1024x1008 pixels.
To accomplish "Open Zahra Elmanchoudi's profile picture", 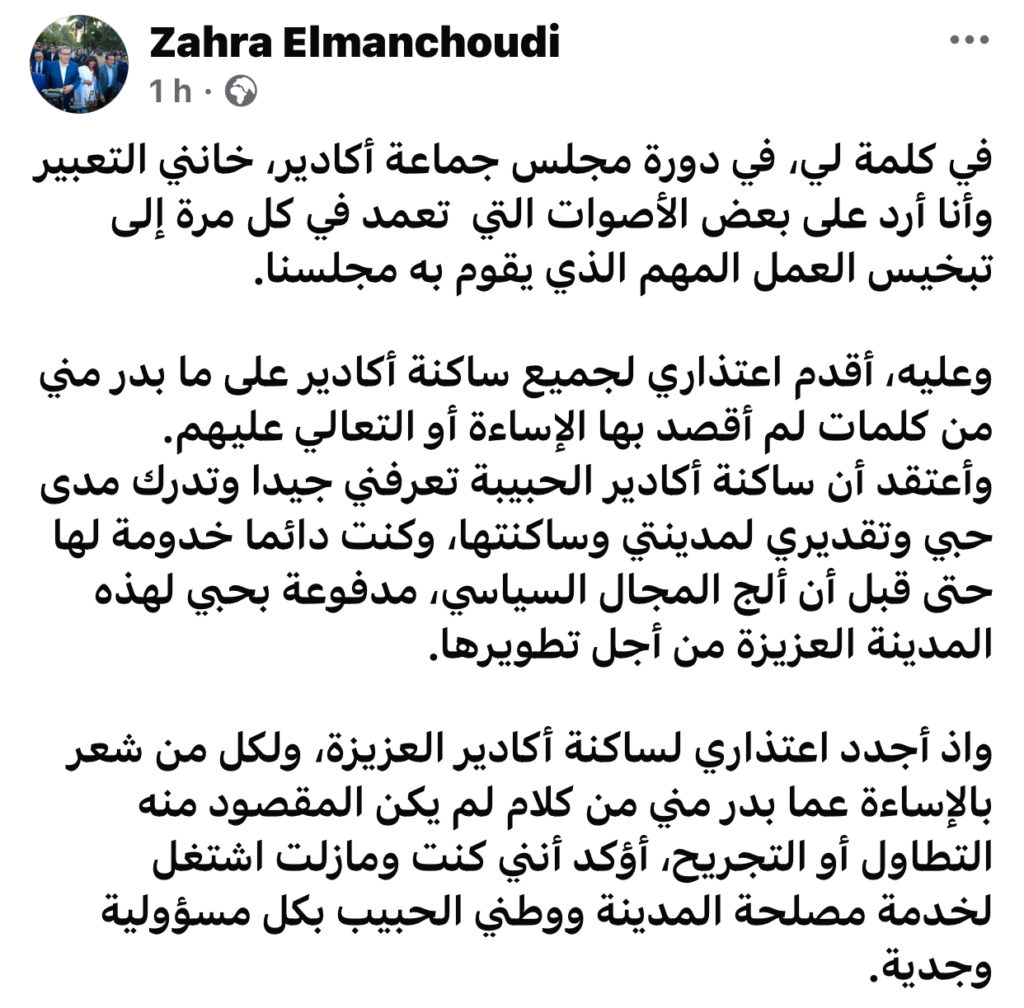I will click(x=80, y=64).
